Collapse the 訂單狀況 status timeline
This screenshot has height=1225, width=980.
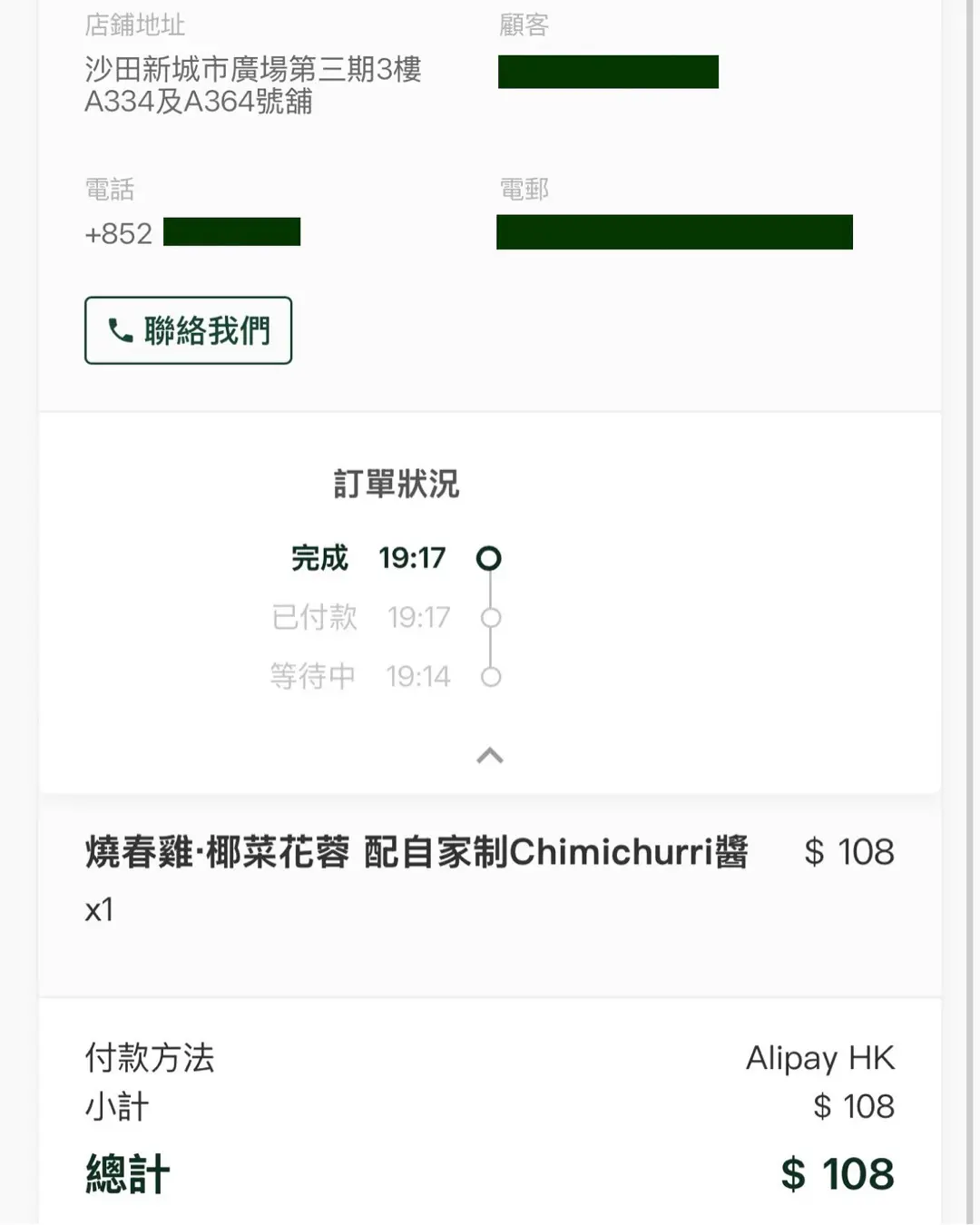(x=490, y=756)
